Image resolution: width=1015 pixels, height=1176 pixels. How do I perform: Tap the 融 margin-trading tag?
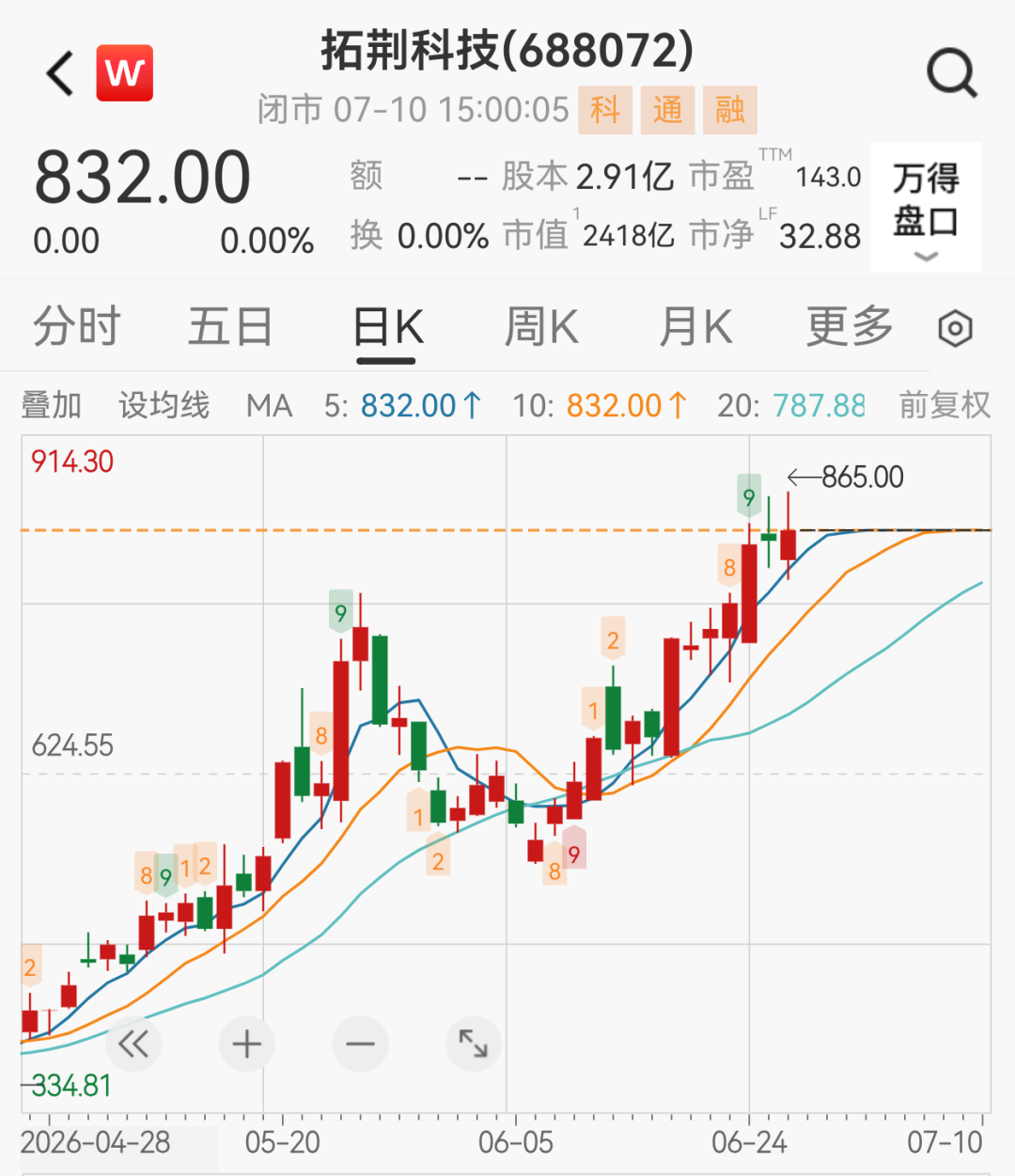pyautogui.click(x=729, y=110)
